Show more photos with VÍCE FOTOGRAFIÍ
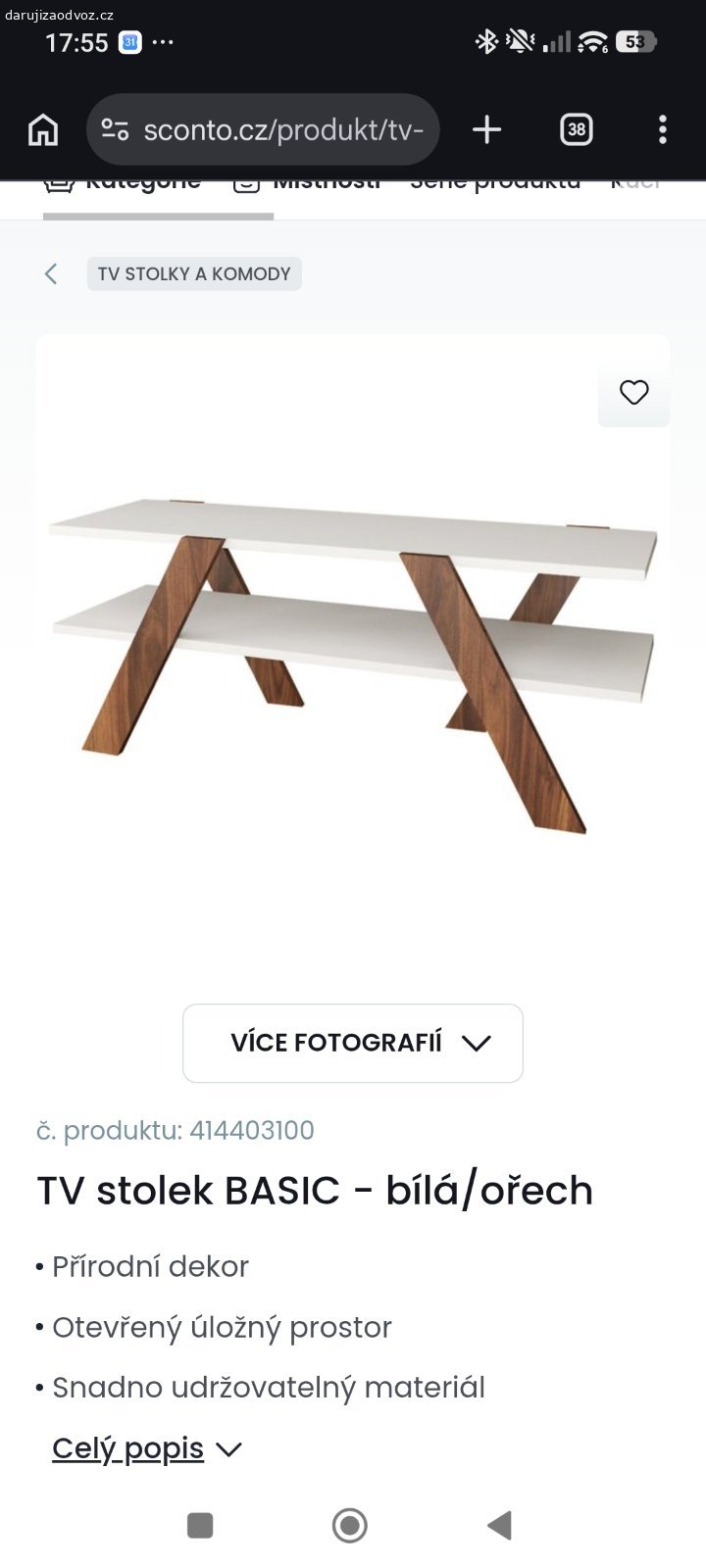706x1568 pixels. (x=353, y=1043)
